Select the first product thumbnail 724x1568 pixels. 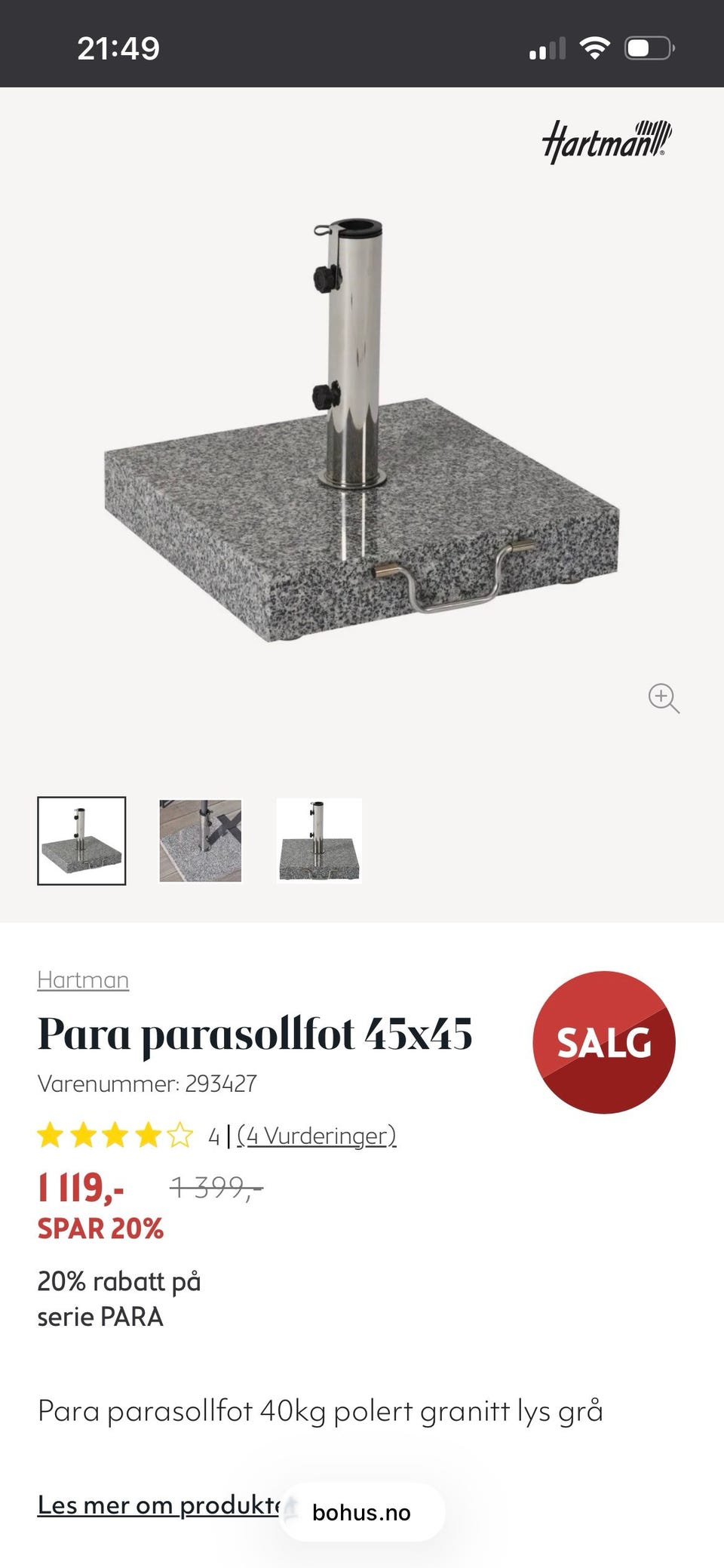coord(81,841)
